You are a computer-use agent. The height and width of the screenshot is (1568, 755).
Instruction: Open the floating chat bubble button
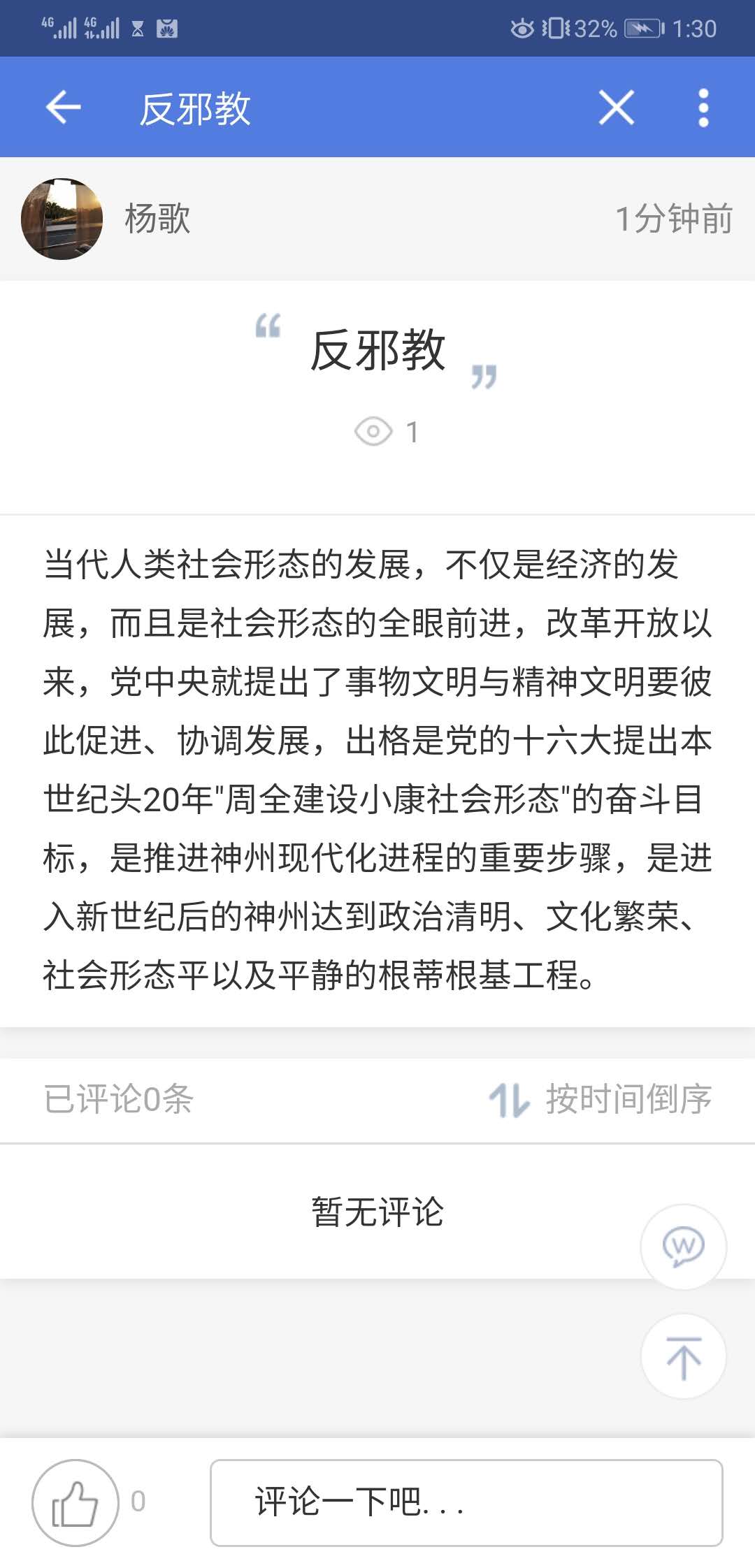click(x=684, y=1247)
